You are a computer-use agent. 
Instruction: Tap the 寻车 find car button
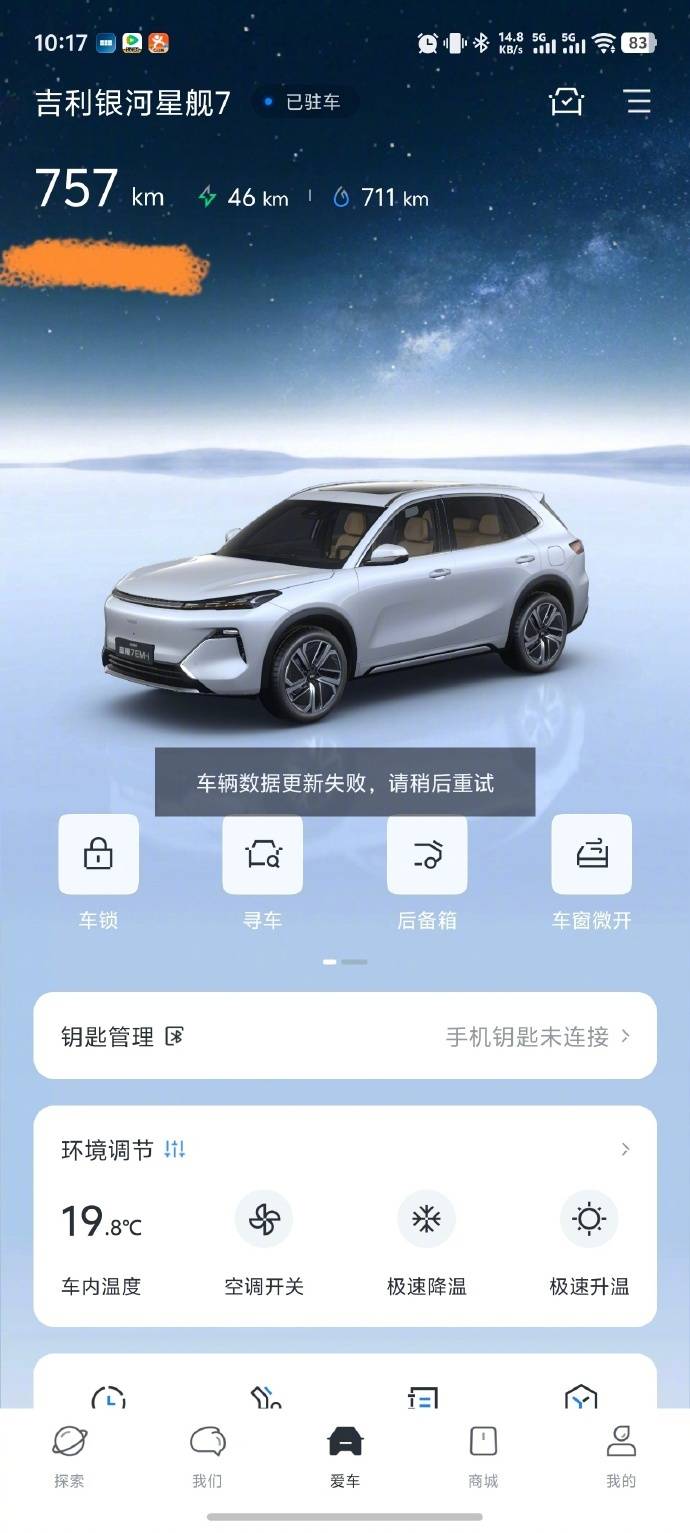pyautogui.click(x=263, y=855)
